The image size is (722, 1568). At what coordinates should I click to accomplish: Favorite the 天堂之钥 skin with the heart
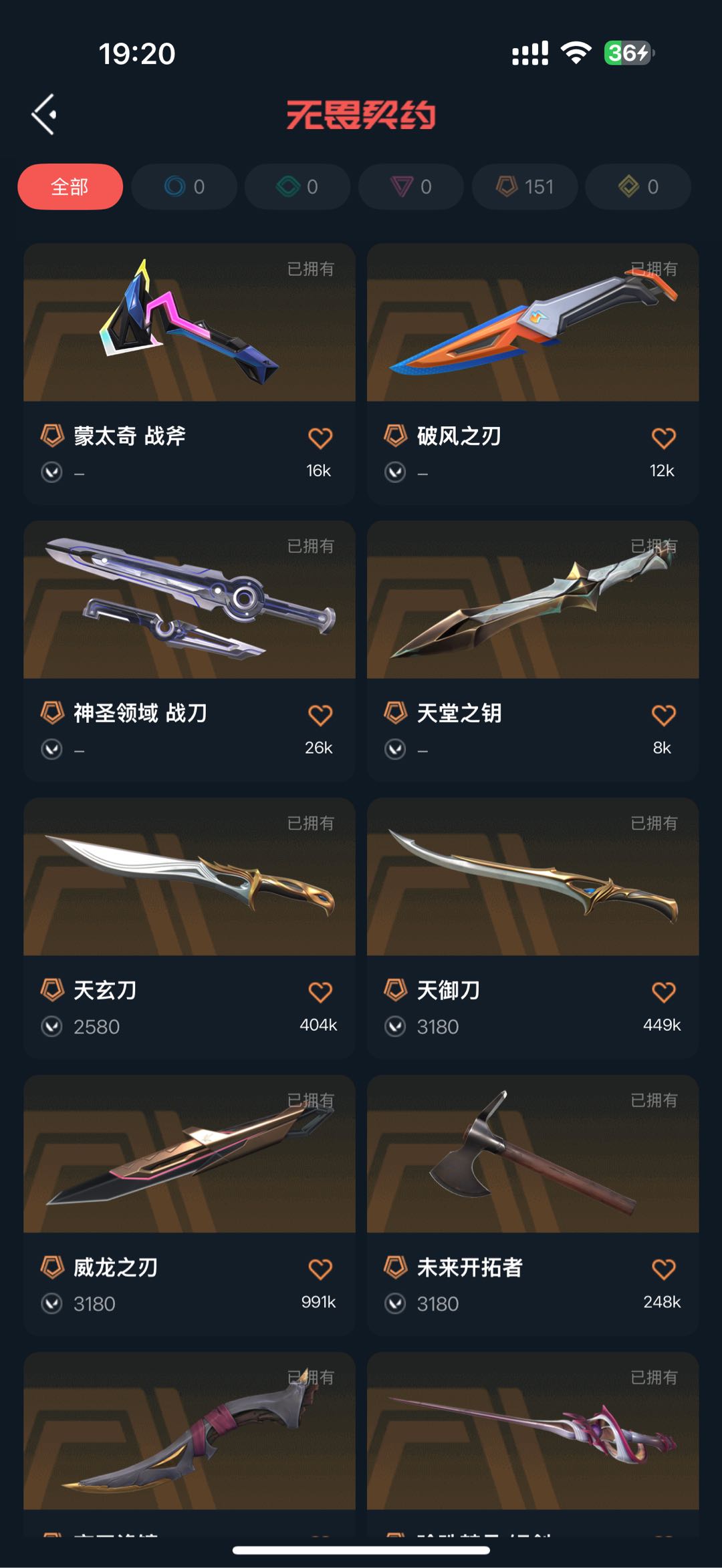coord(663,716)
